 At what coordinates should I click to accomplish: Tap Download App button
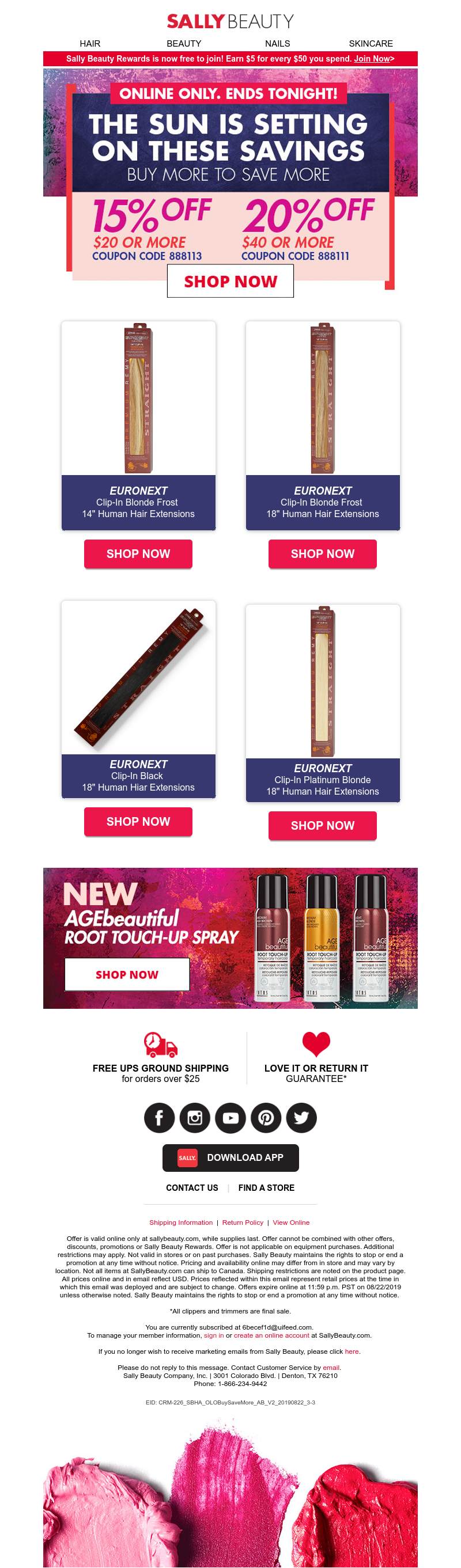[x=230, y=1157]
